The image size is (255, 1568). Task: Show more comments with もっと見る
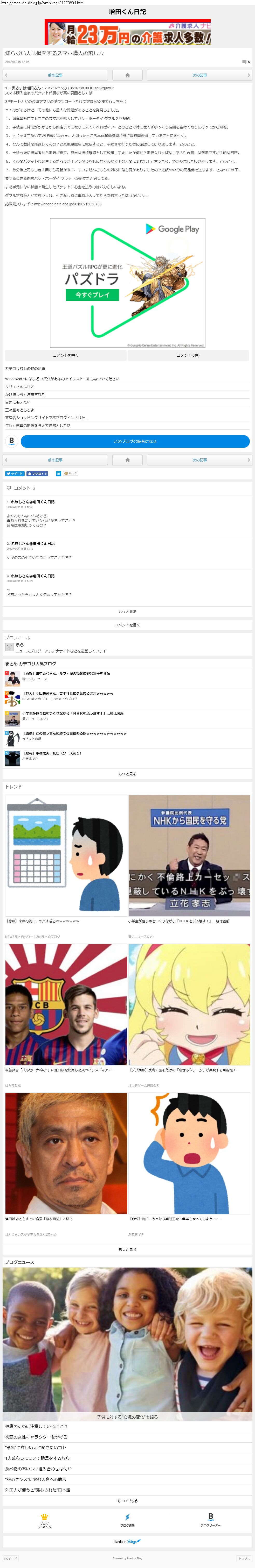pos(128,612)
